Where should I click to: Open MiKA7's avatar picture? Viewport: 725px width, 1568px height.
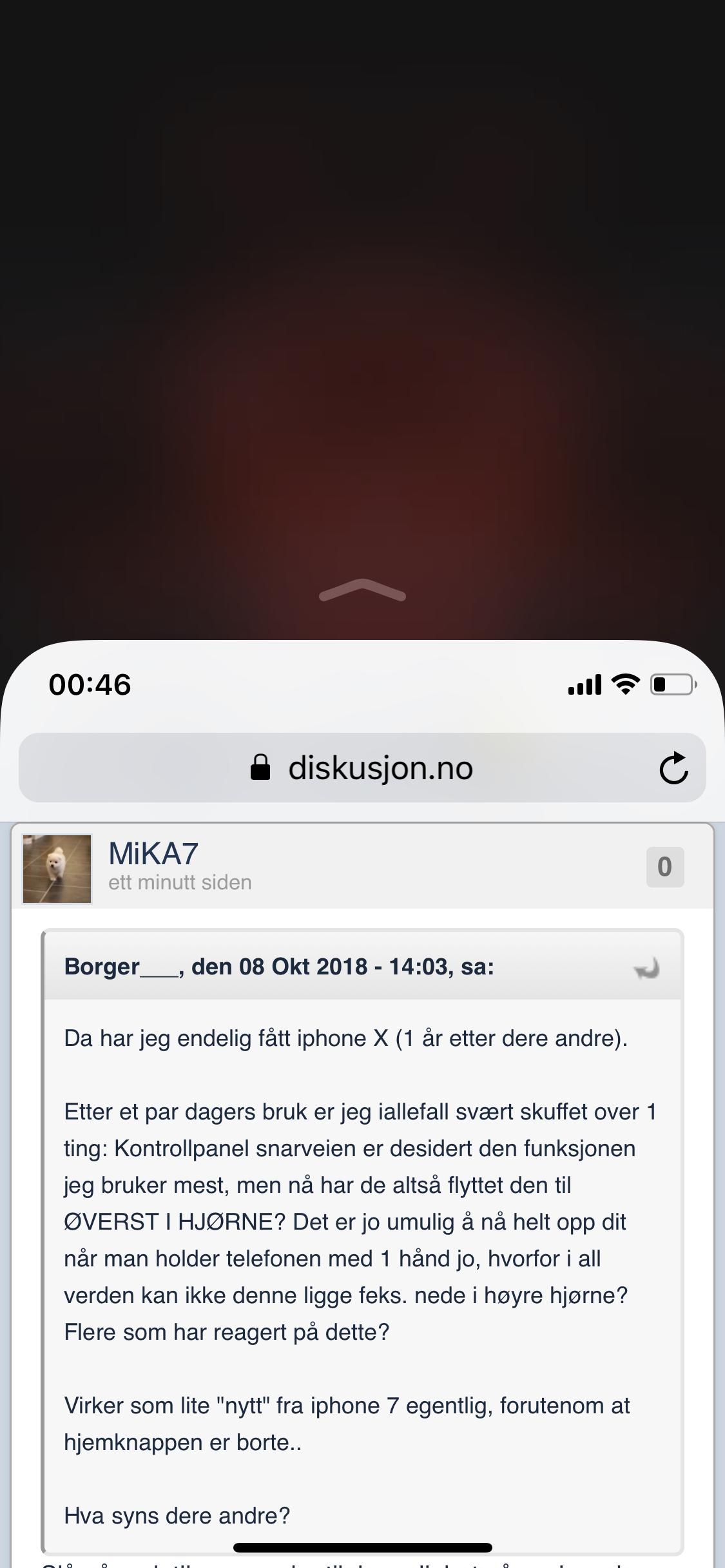tap(57, 868)
